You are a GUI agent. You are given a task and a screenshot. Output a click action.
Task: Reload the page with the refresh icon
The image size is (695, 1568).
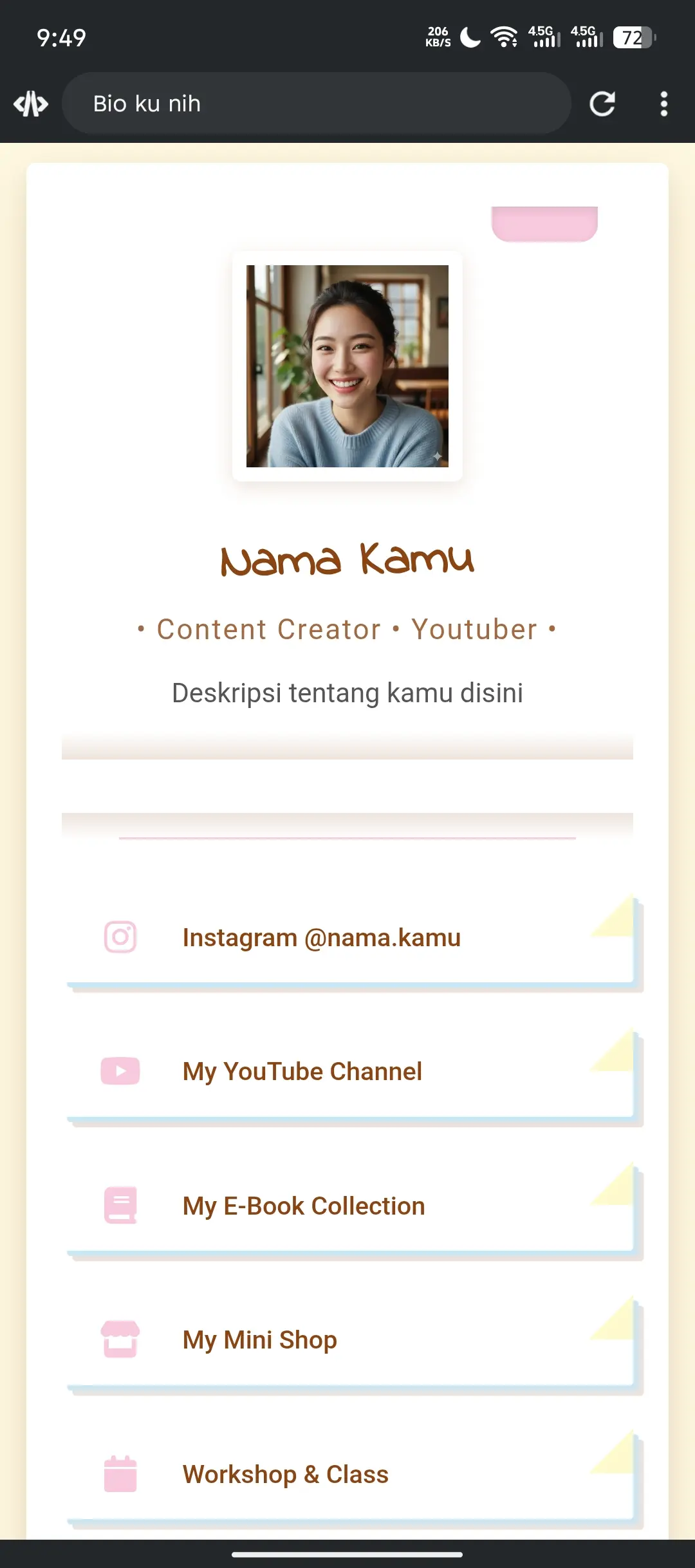click(x=602, y=104)
